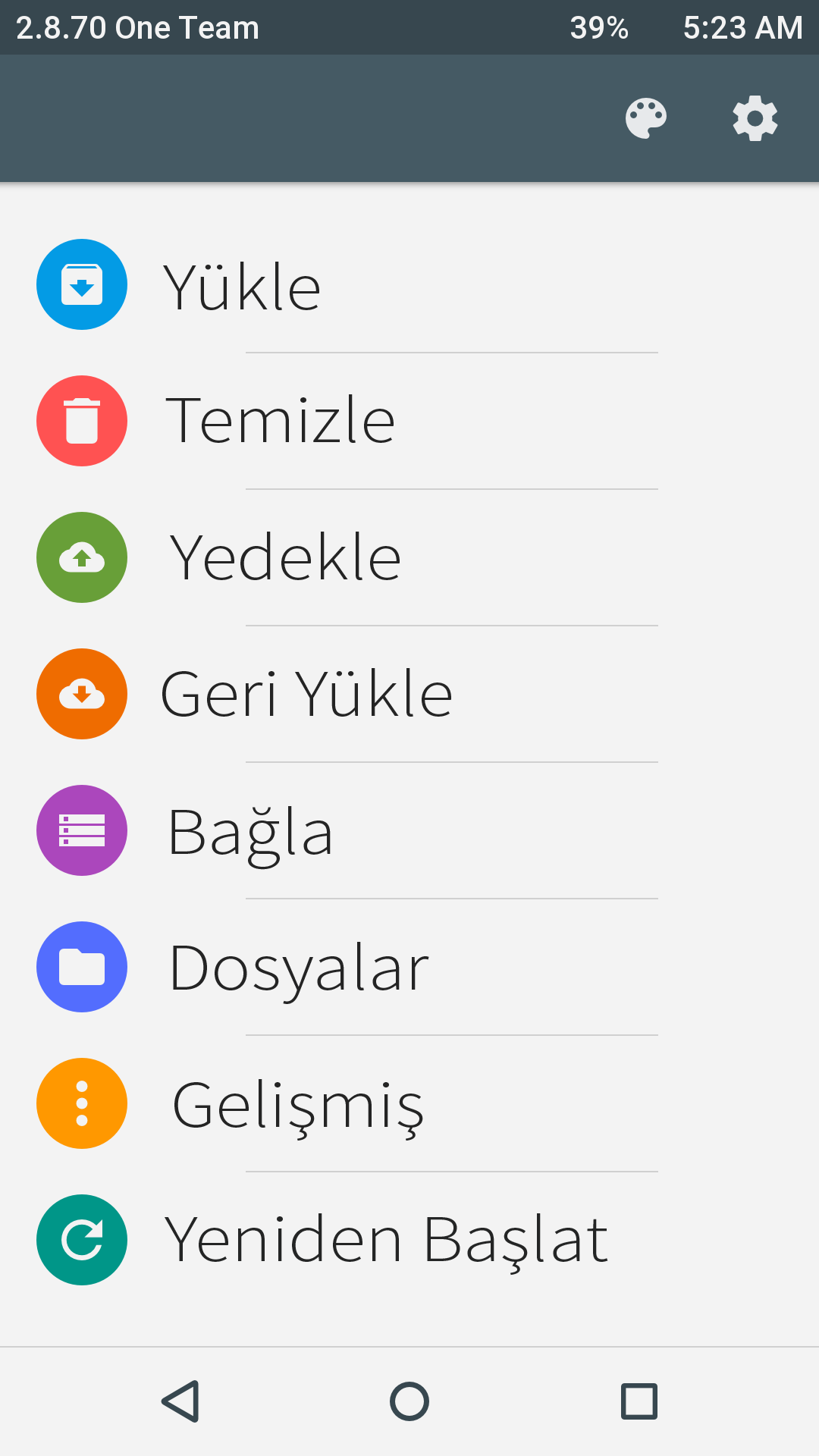Select Yeniden Başlat
The height and width of the screenshot is (1456, 819).
tap(386, 1240)
